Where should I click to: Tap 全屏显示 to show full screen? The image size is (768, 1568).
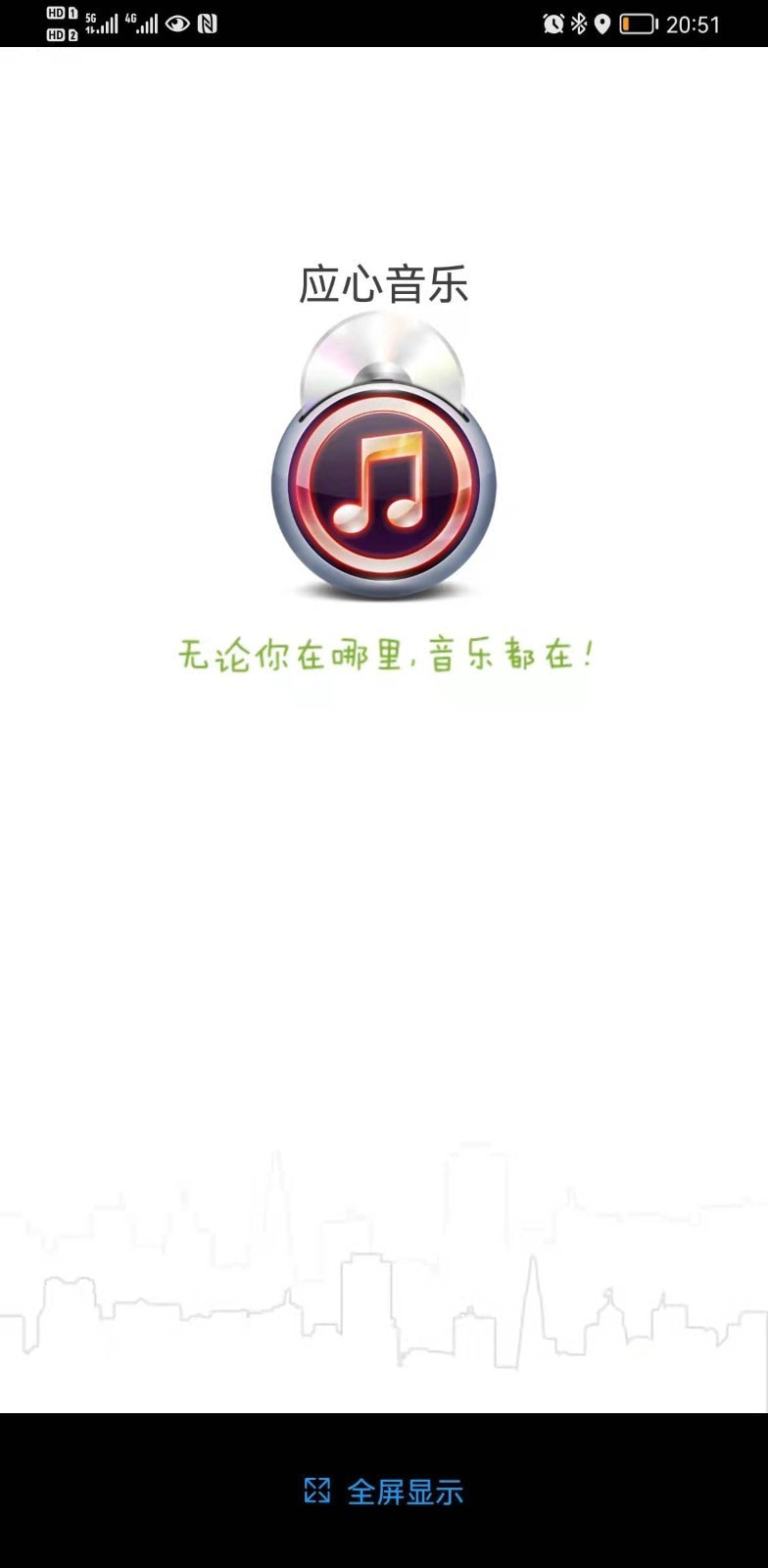(384, 1492)
